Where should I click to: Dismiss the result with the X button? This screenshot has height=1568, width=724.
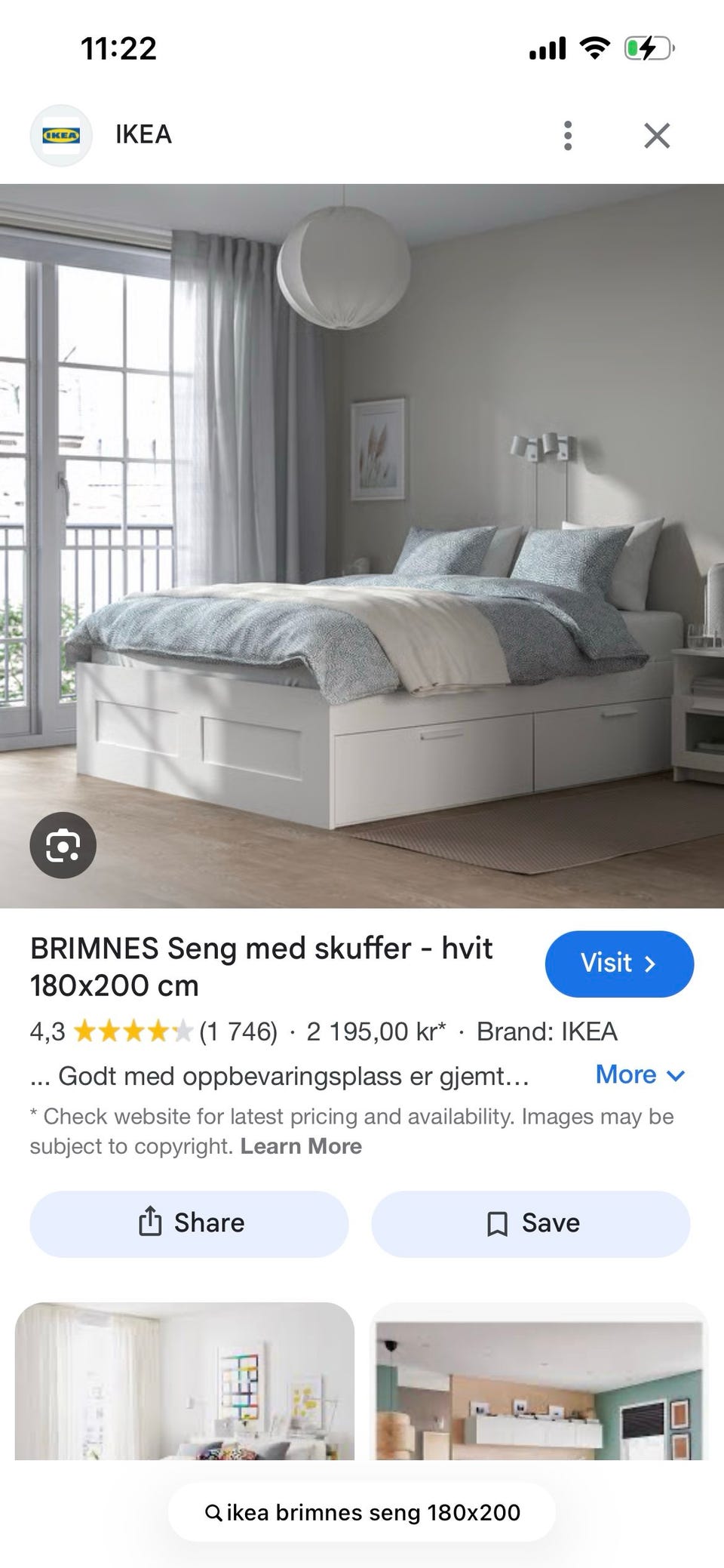tap(657, 135)
